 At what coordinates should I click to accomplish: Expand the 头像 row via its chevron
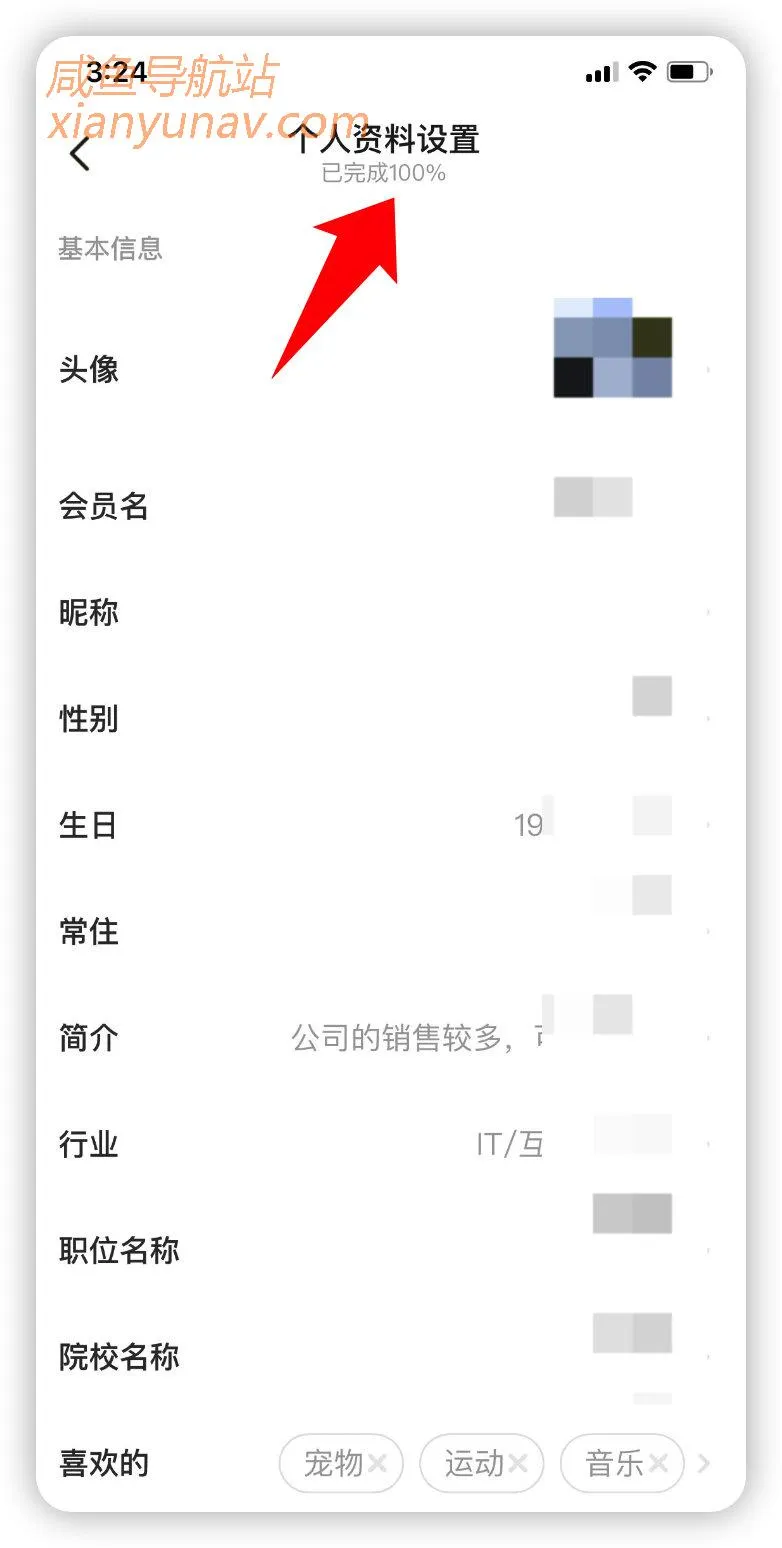[707, 368]
